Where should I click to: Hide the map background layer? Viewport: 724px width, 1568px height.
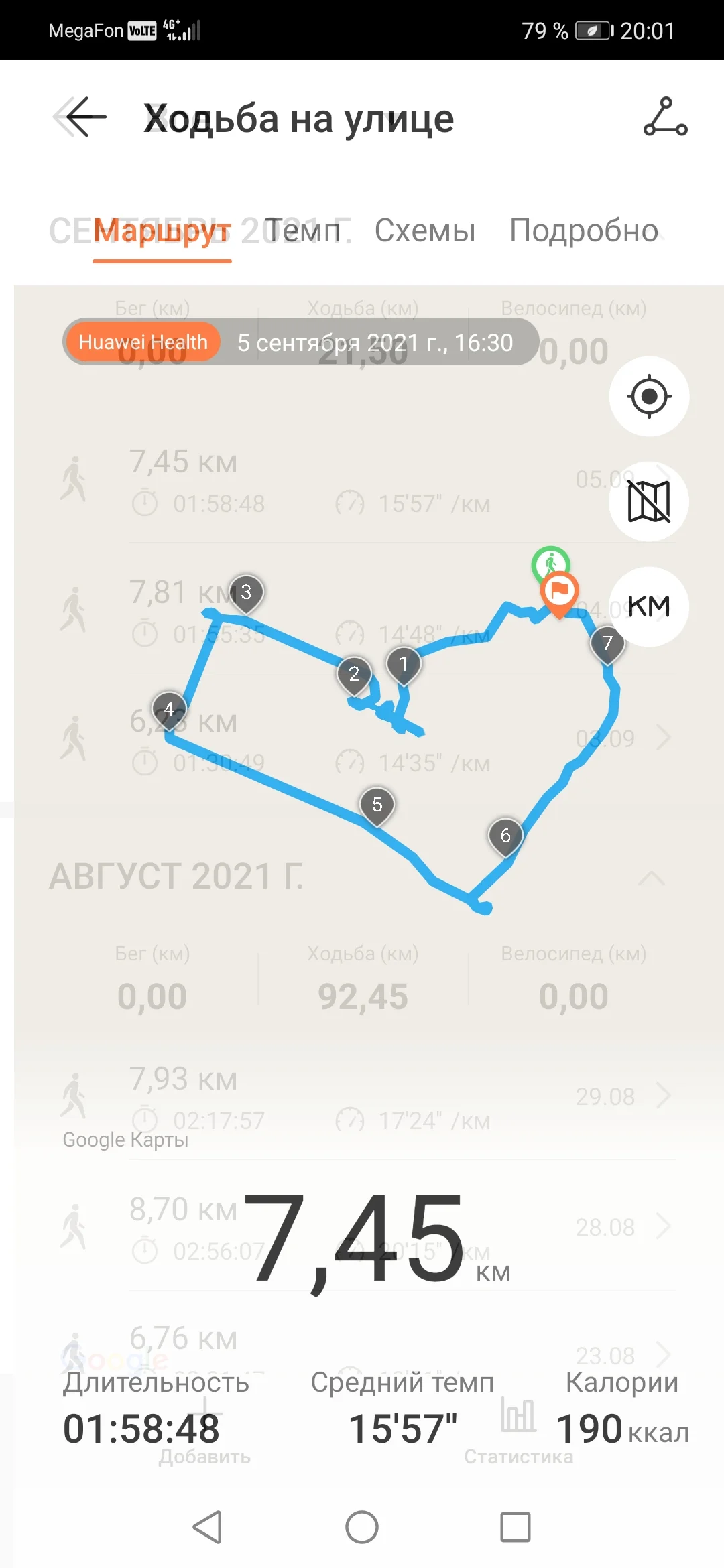pos(649,501)
